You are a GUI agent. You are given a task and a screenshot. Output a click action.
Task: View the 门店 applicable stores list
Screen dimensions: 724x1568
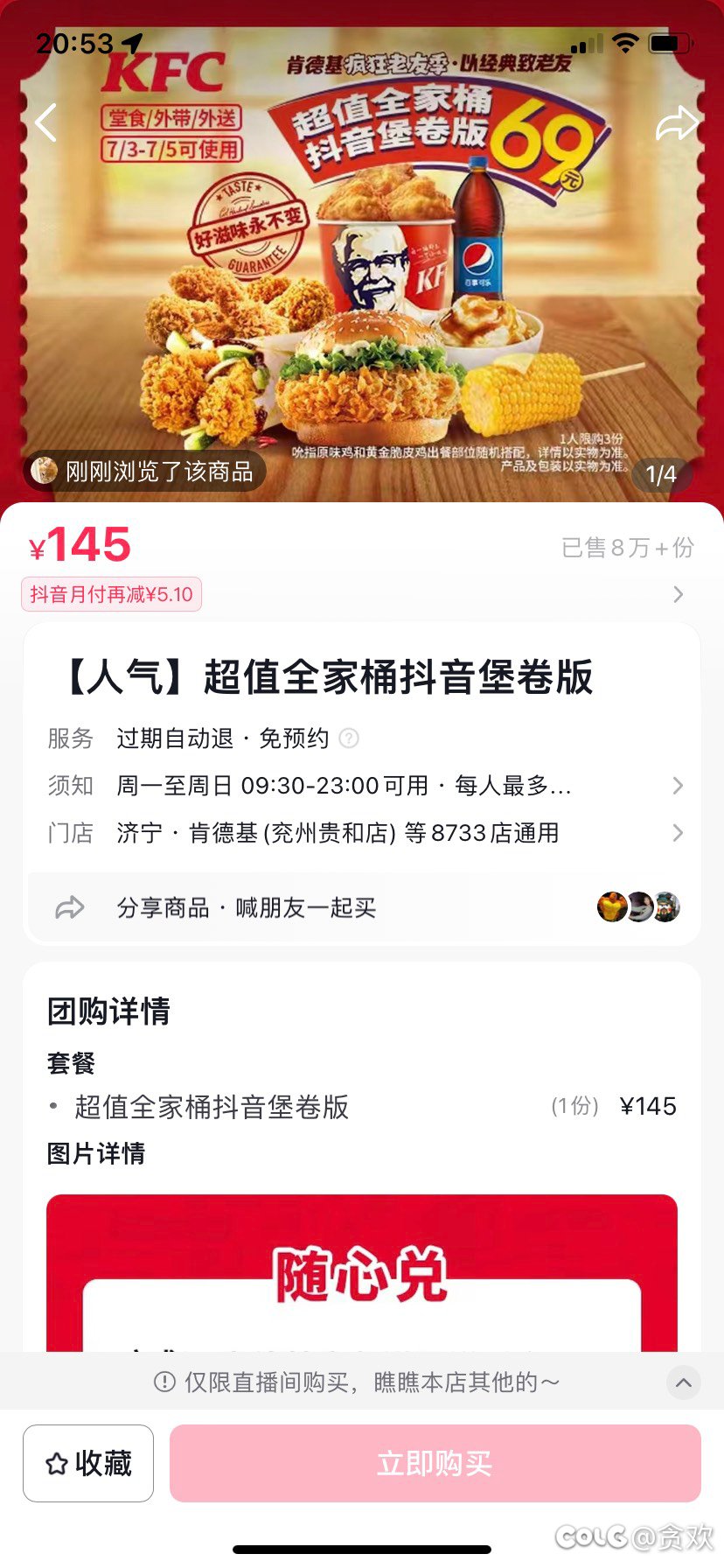coord(362,832)
